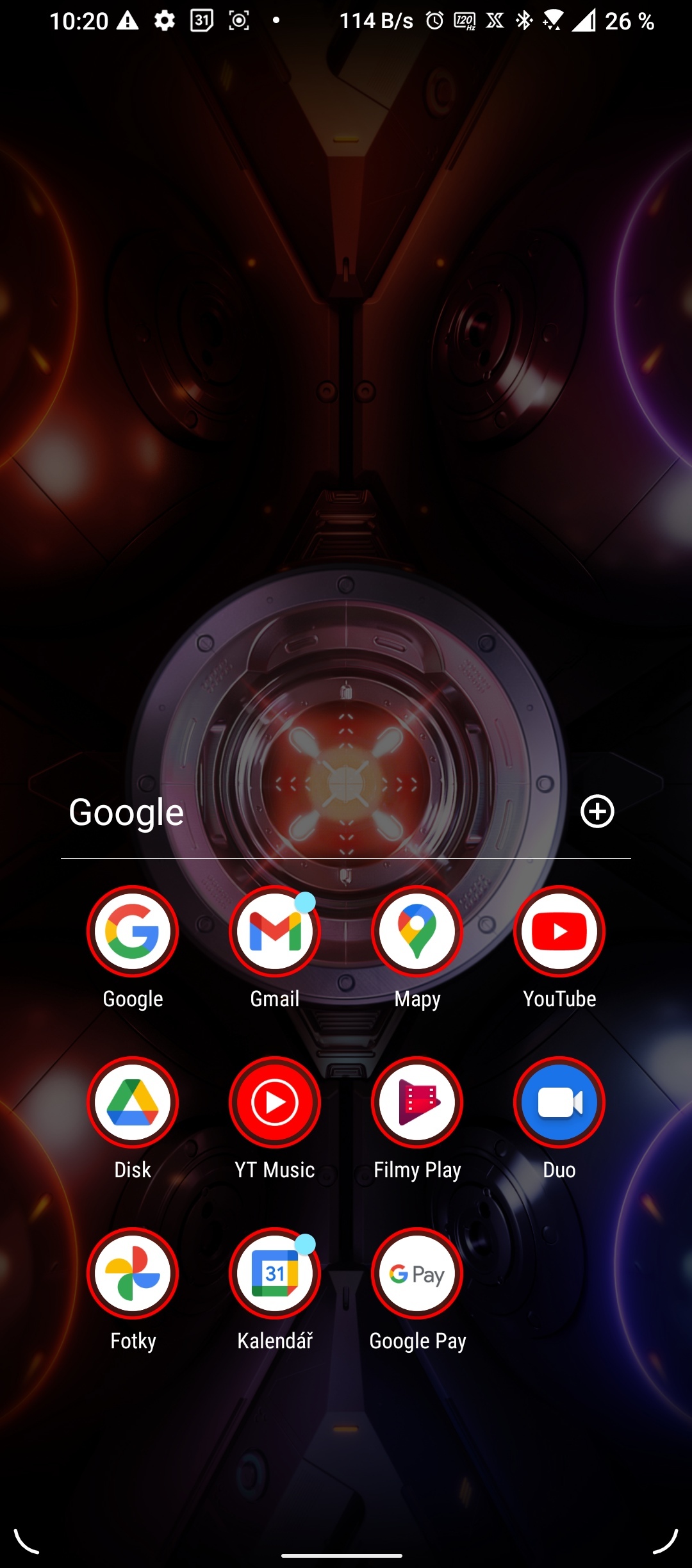Open Disk cloud storage
Image resolution: width=692 pixels, height=1568 pixels.
coord(133,1102)
